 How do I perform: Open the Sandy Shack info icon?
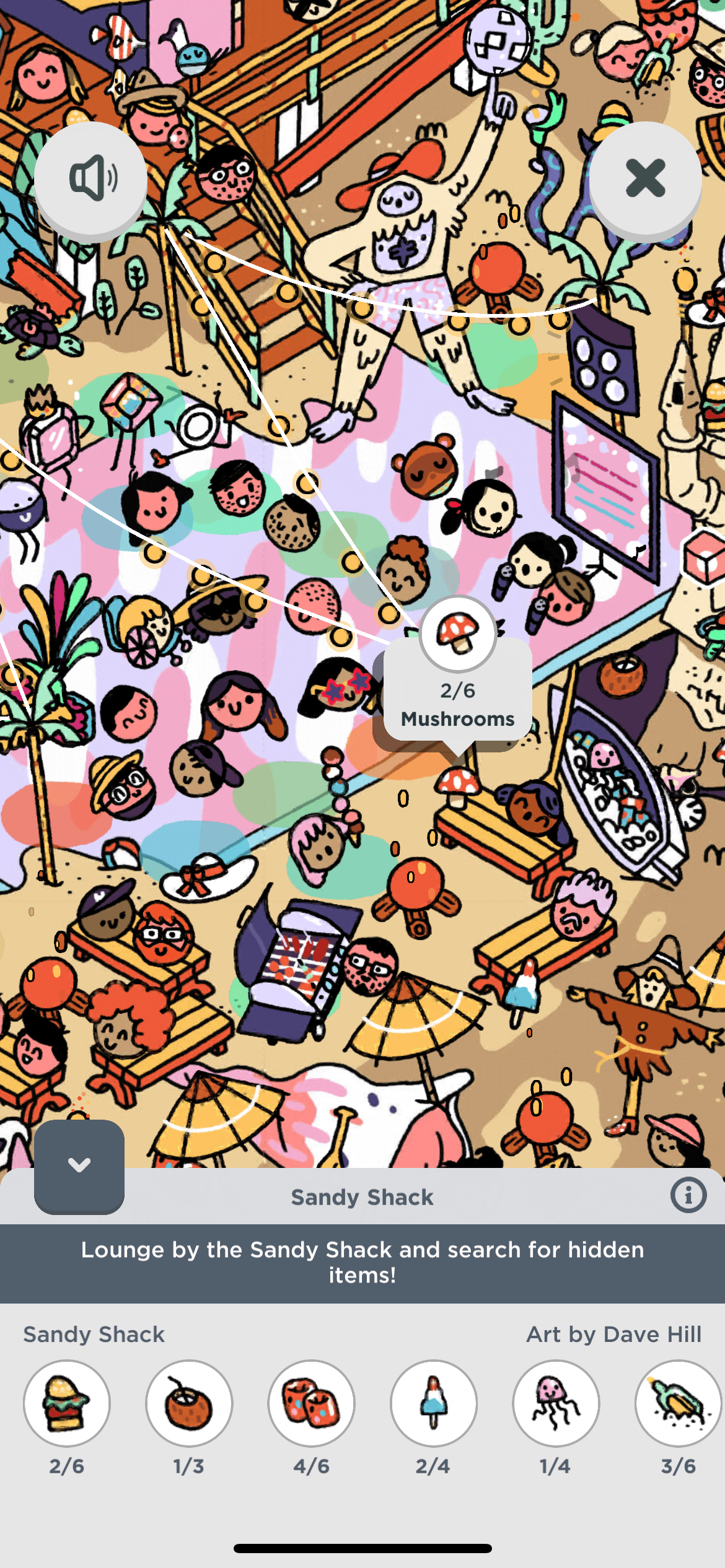click(688, 1195)
